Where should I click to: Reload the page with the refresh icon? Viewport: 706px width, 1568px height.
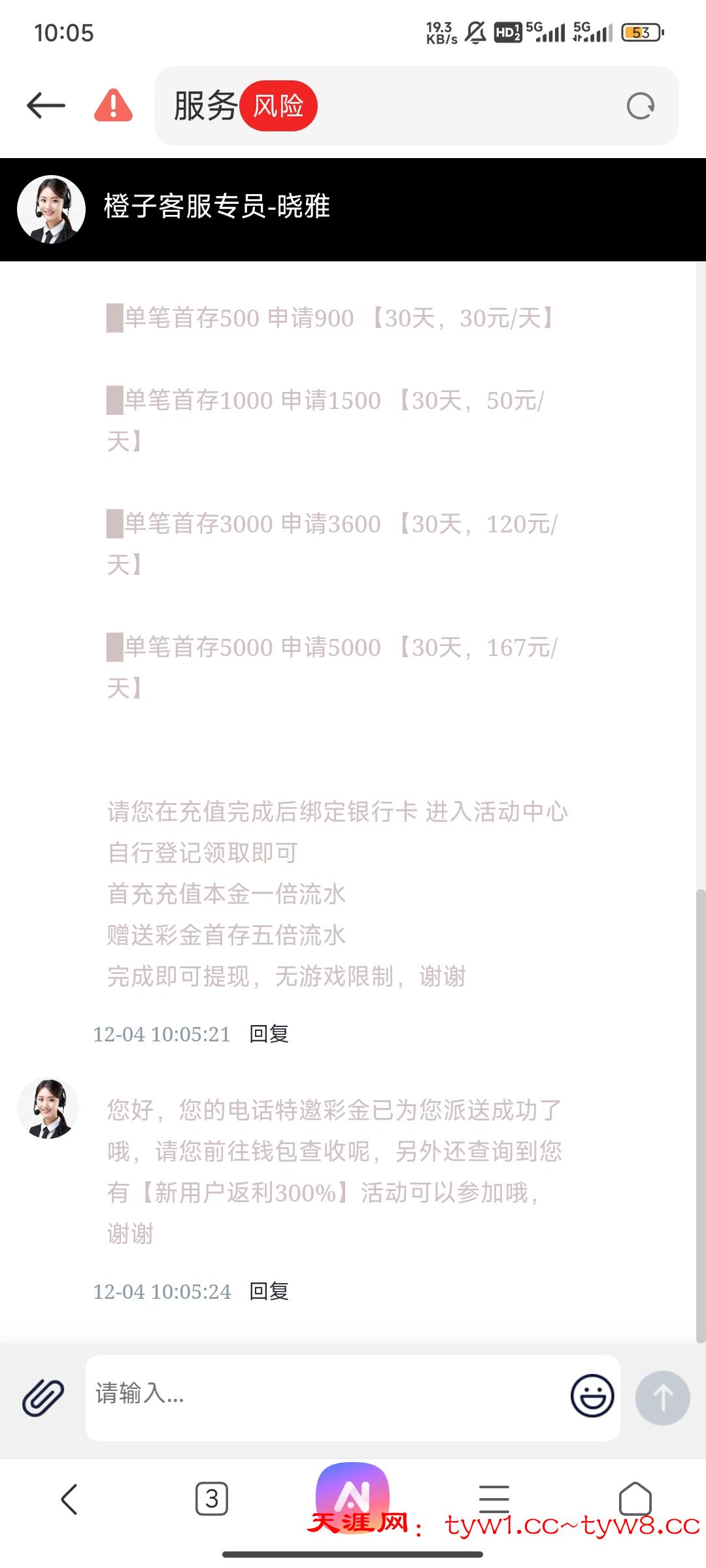click(x=640, y=106)
